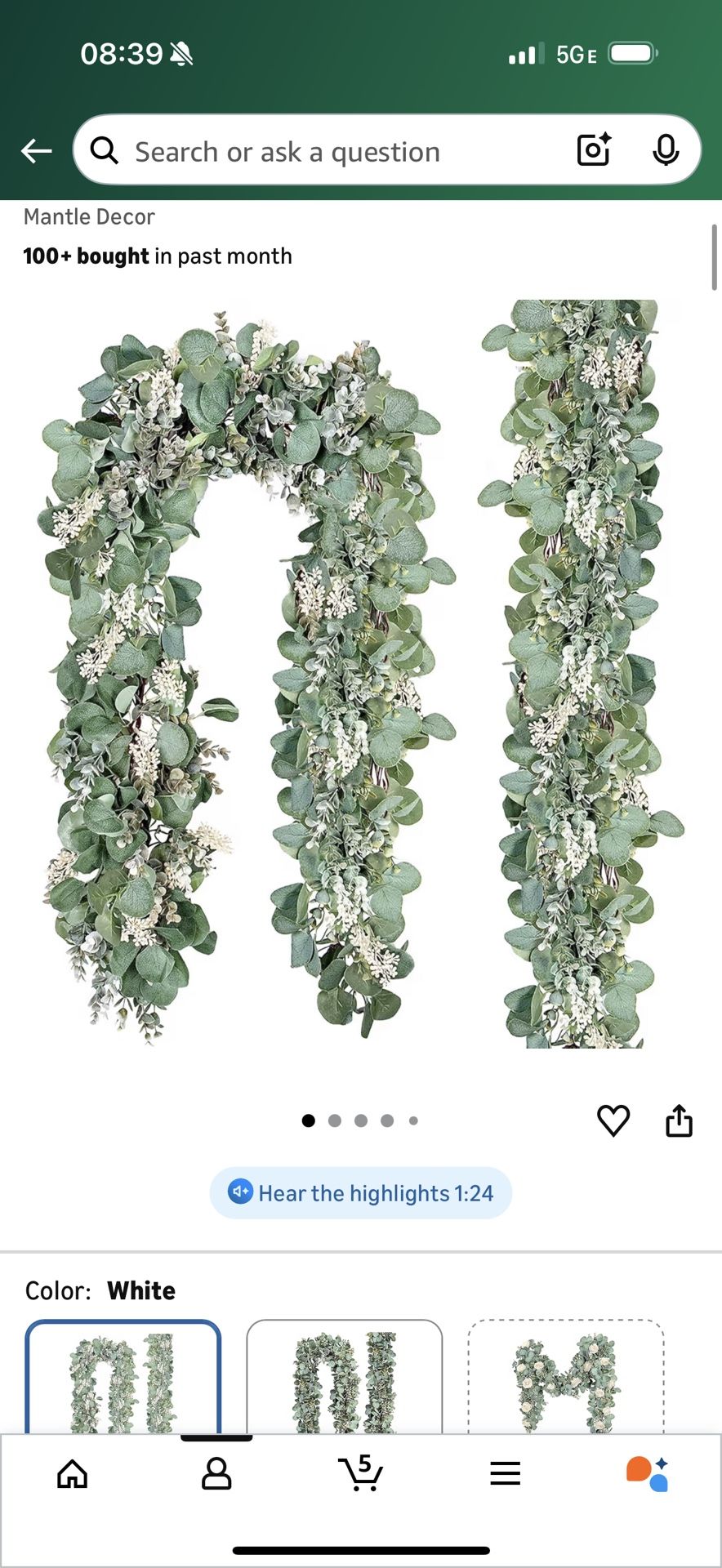Start a voice search using the microphone icon

point(667,149)
